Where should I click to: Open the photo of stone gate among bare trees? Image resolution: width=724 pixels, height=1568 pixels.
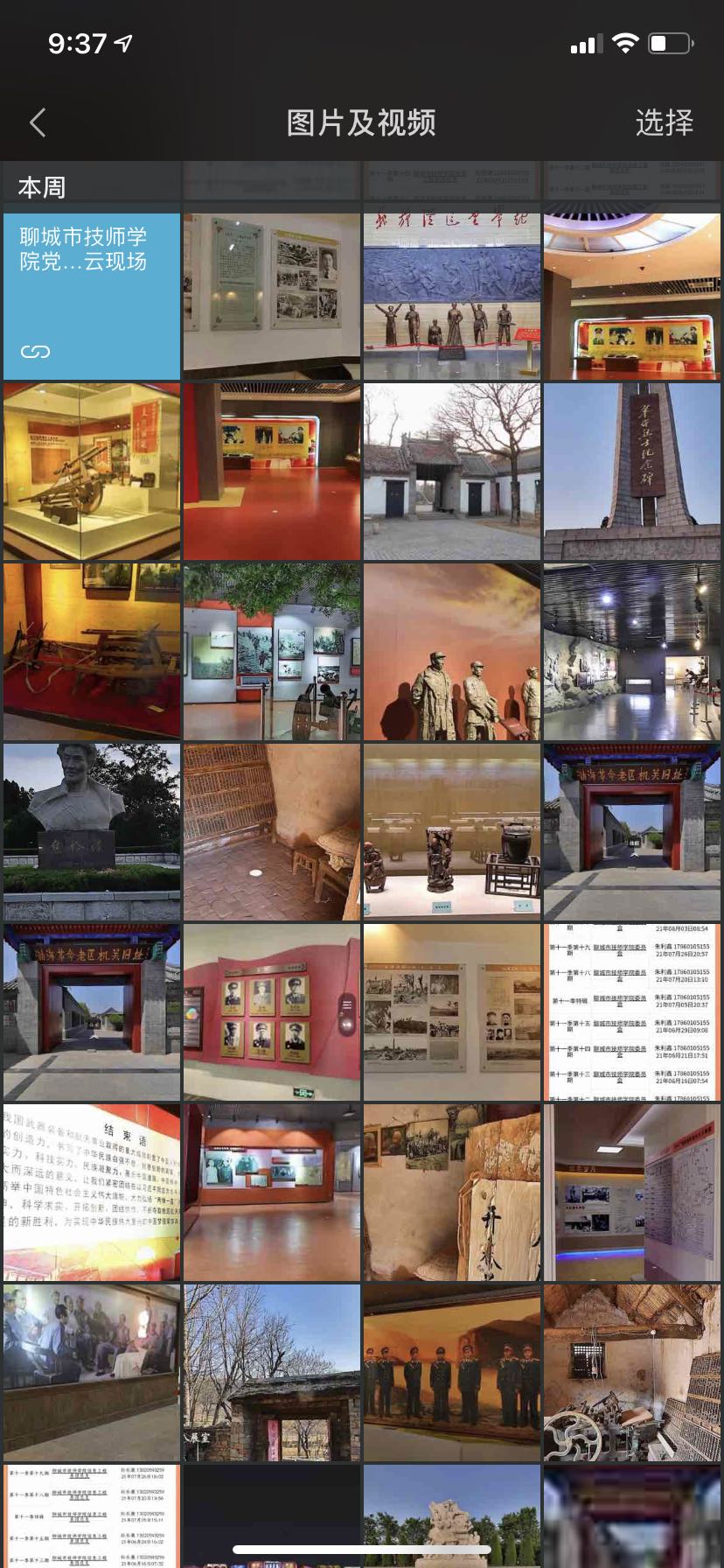(x=271, y=1372)
